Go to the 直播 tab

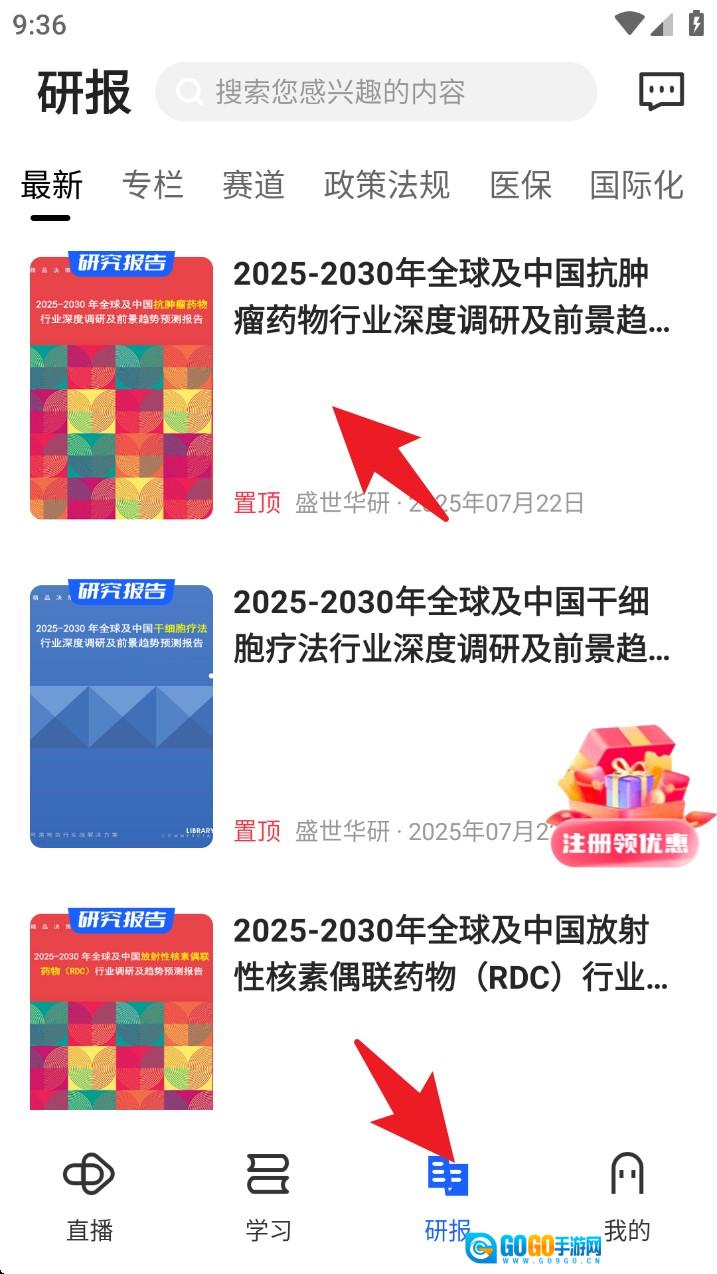point(90,1196)
